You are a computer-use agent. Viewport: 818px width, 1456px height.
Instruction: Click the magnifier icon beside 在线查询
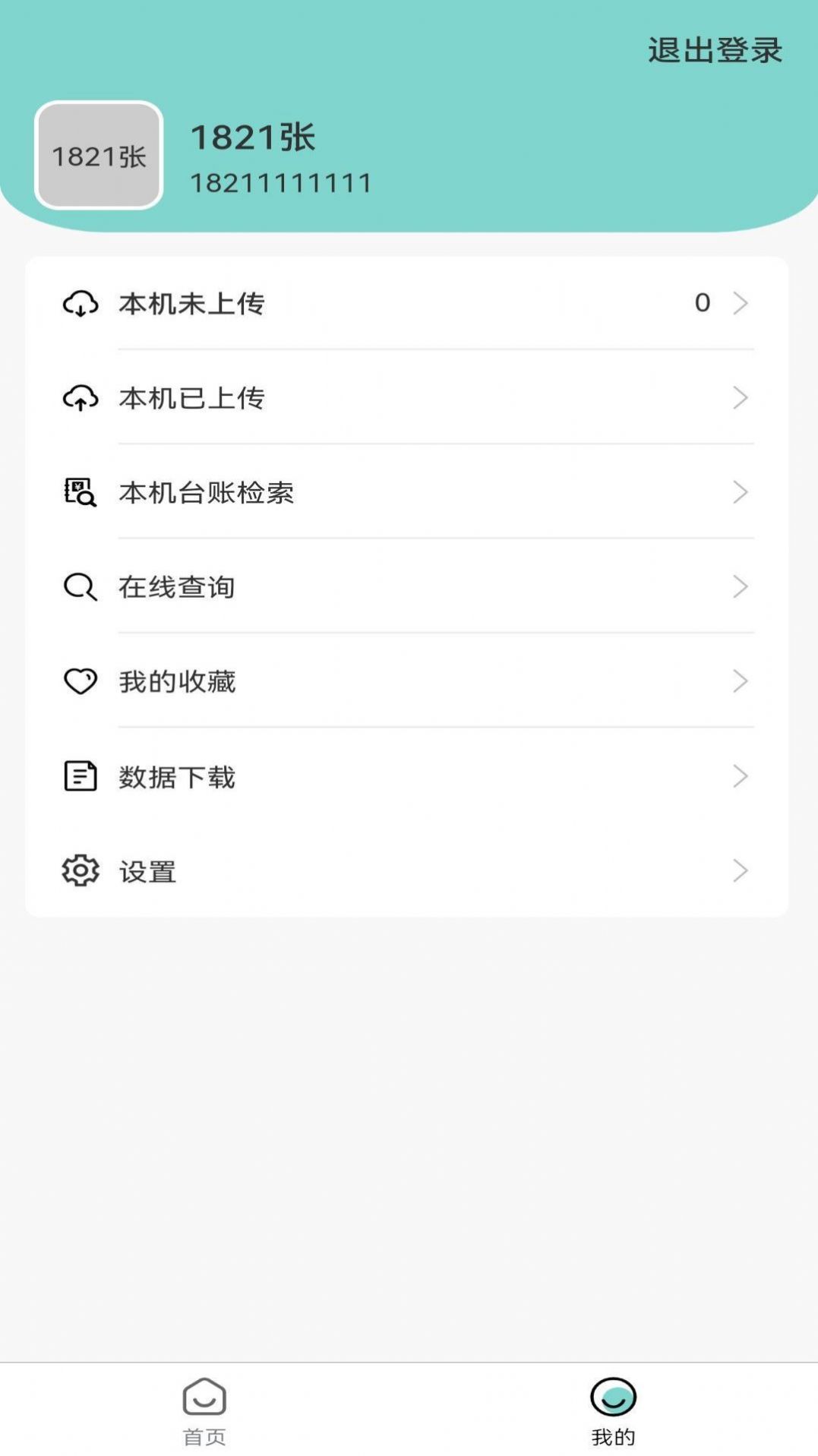[x=81, y=586]
